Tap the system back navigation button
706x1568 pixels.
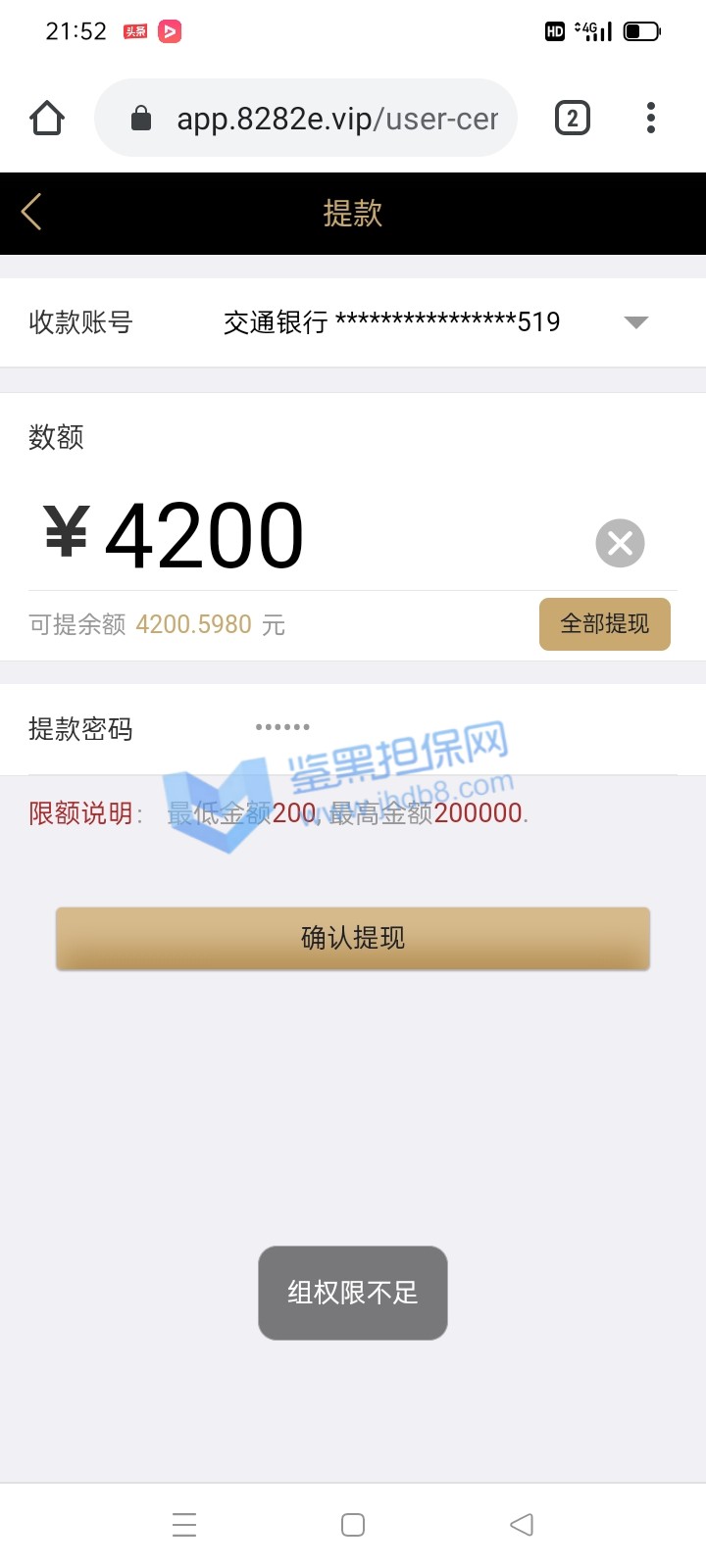[522, 1525]
